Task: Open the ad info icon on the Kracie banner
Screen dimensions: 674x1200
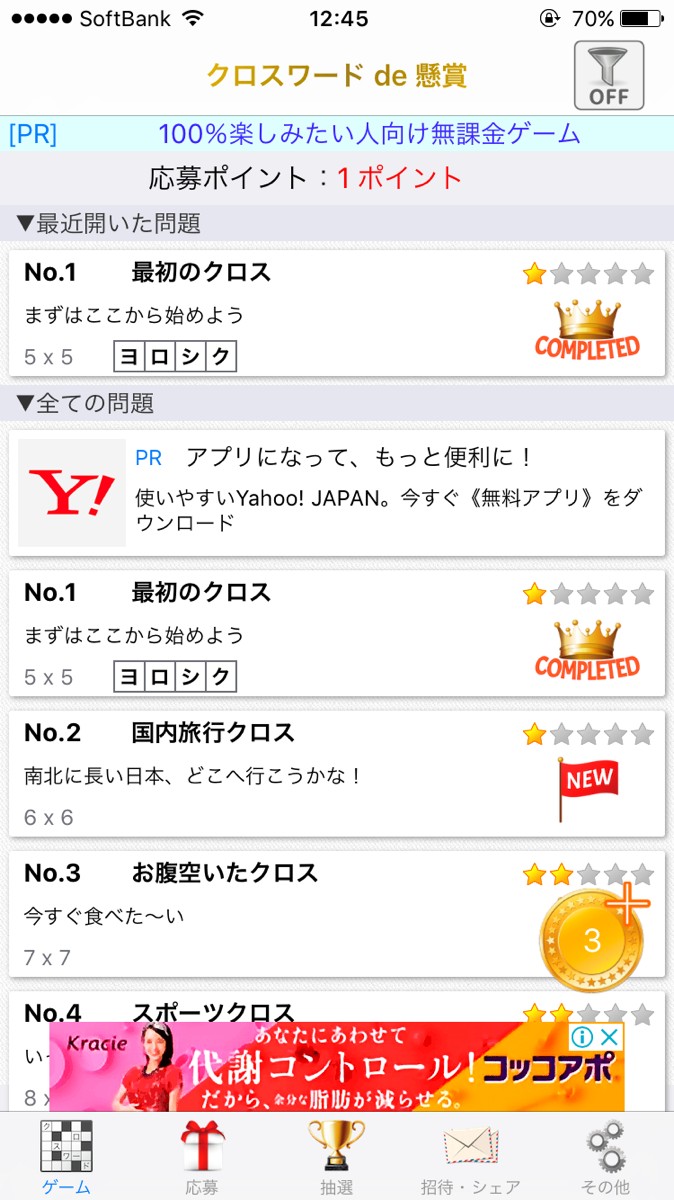Action: point(583,1037)
